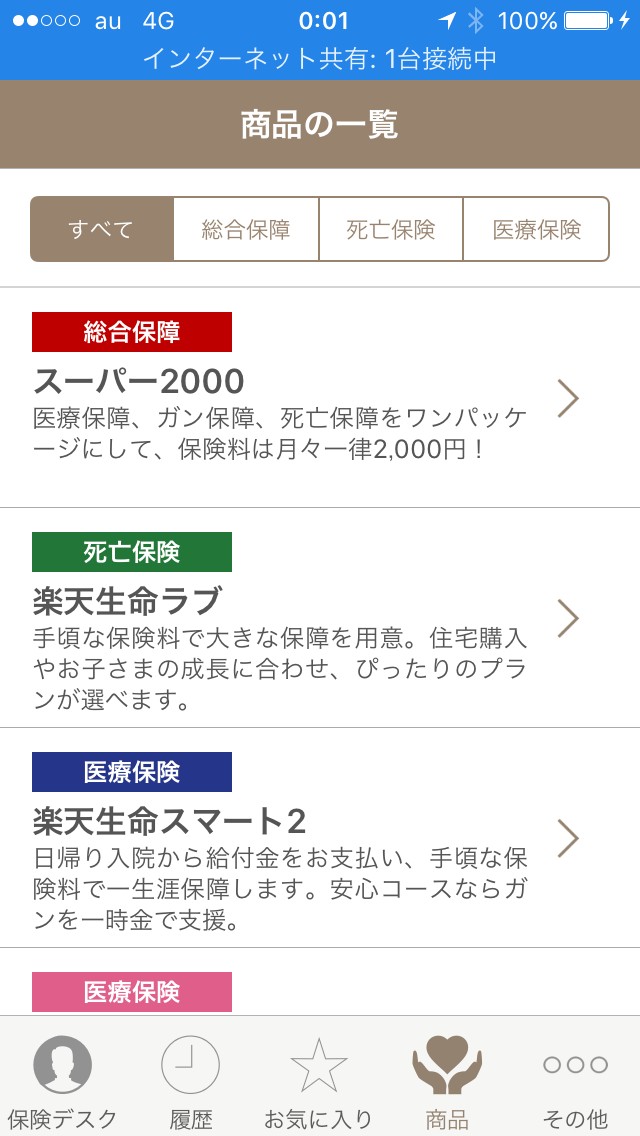Open 楽天生命スマート2 product details
Screen dimensions: 640x1136
click(320, 838)
